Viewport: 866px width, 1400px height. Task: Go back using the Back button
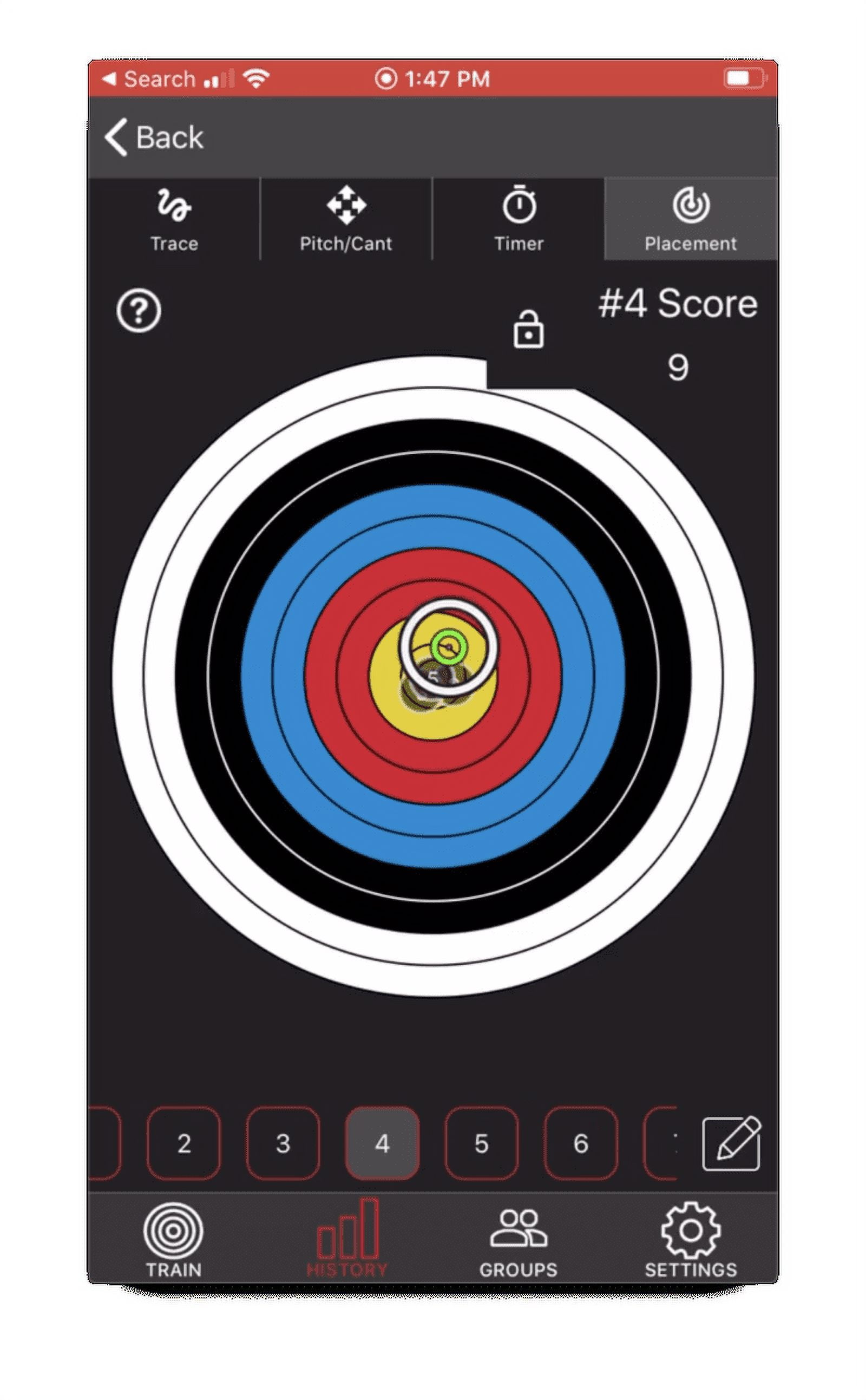154,138
